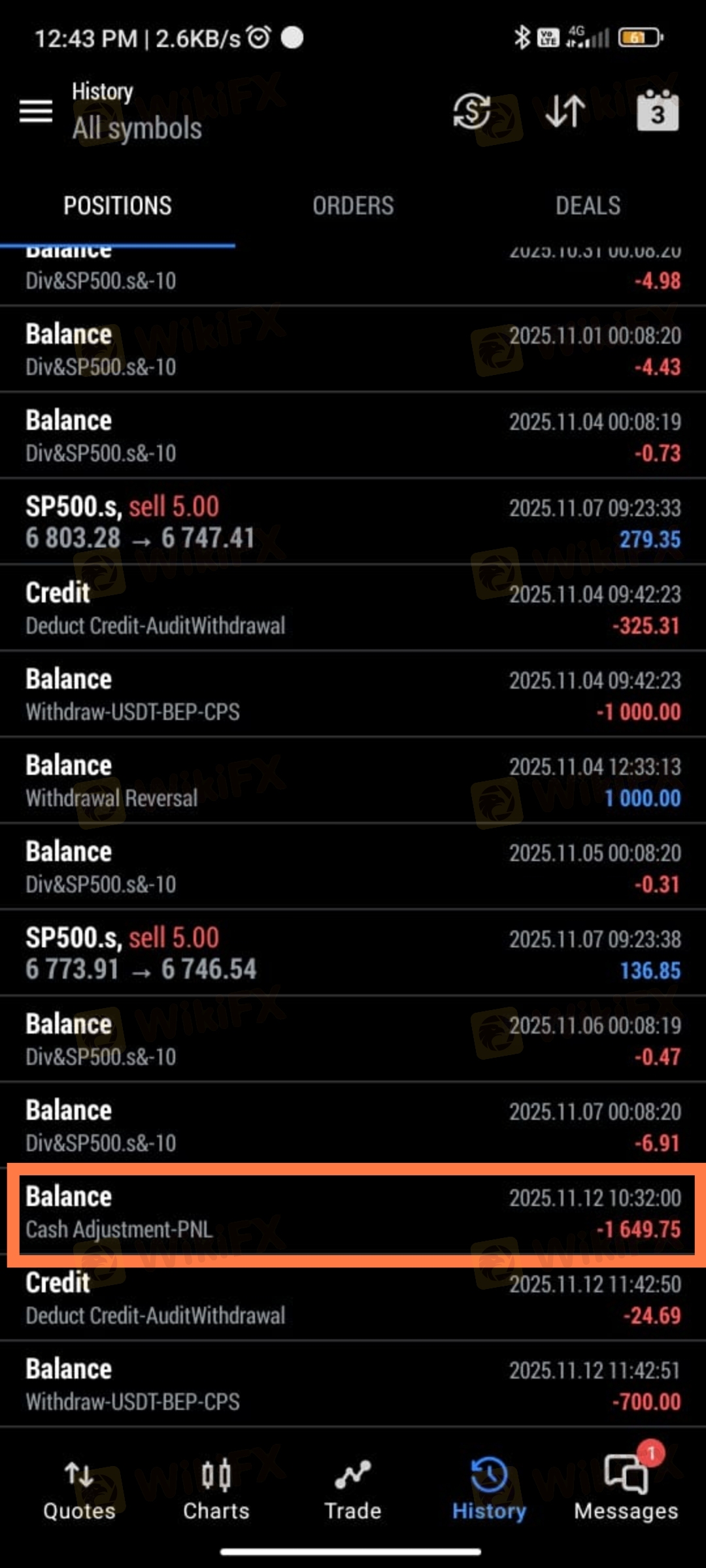Open the symbol filter icon
Screen dimensions: 706x1568
pos(472,111)
